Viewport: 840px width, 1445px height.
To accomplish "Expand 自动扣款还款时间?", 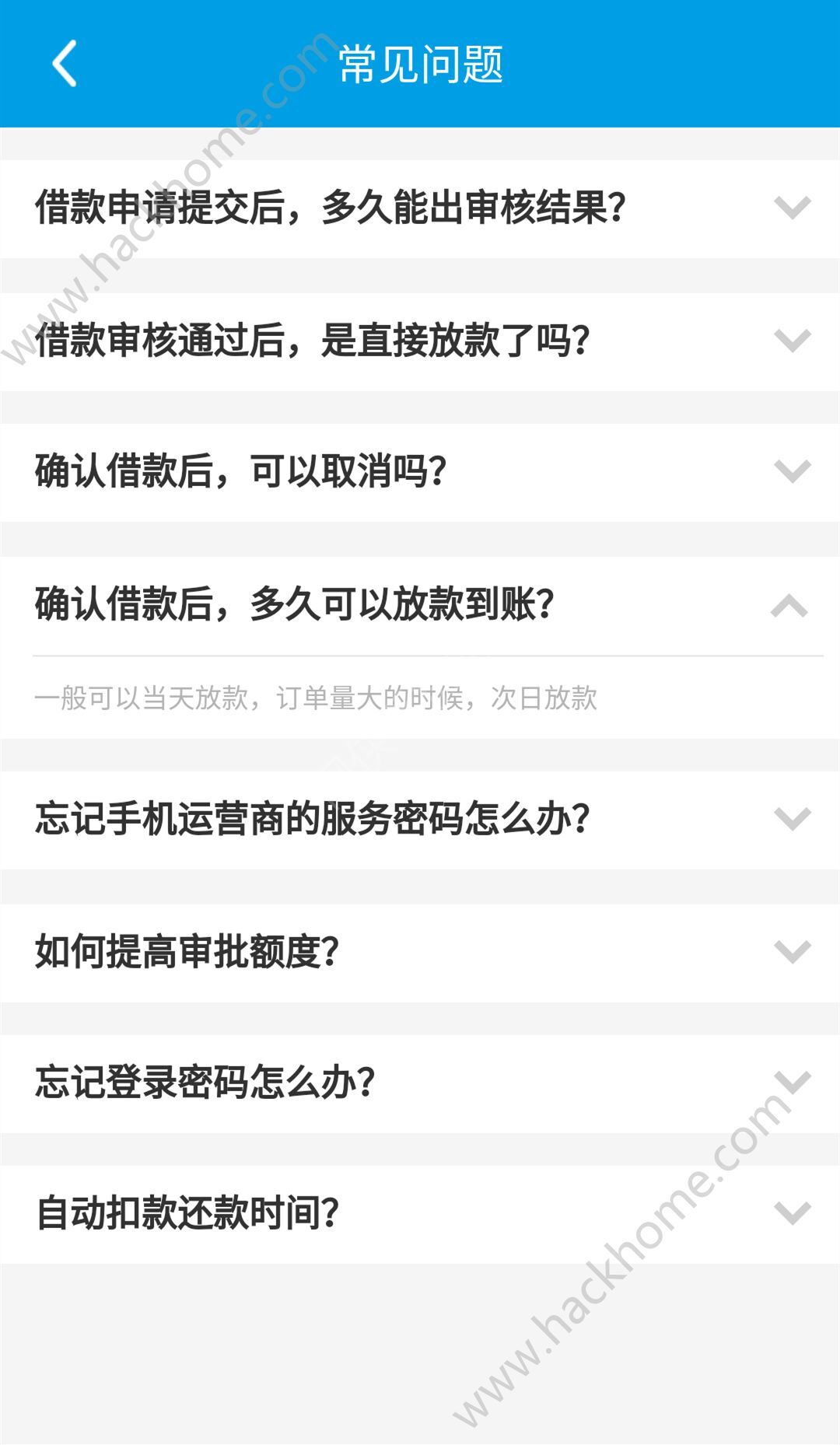I will [792, 1213].
